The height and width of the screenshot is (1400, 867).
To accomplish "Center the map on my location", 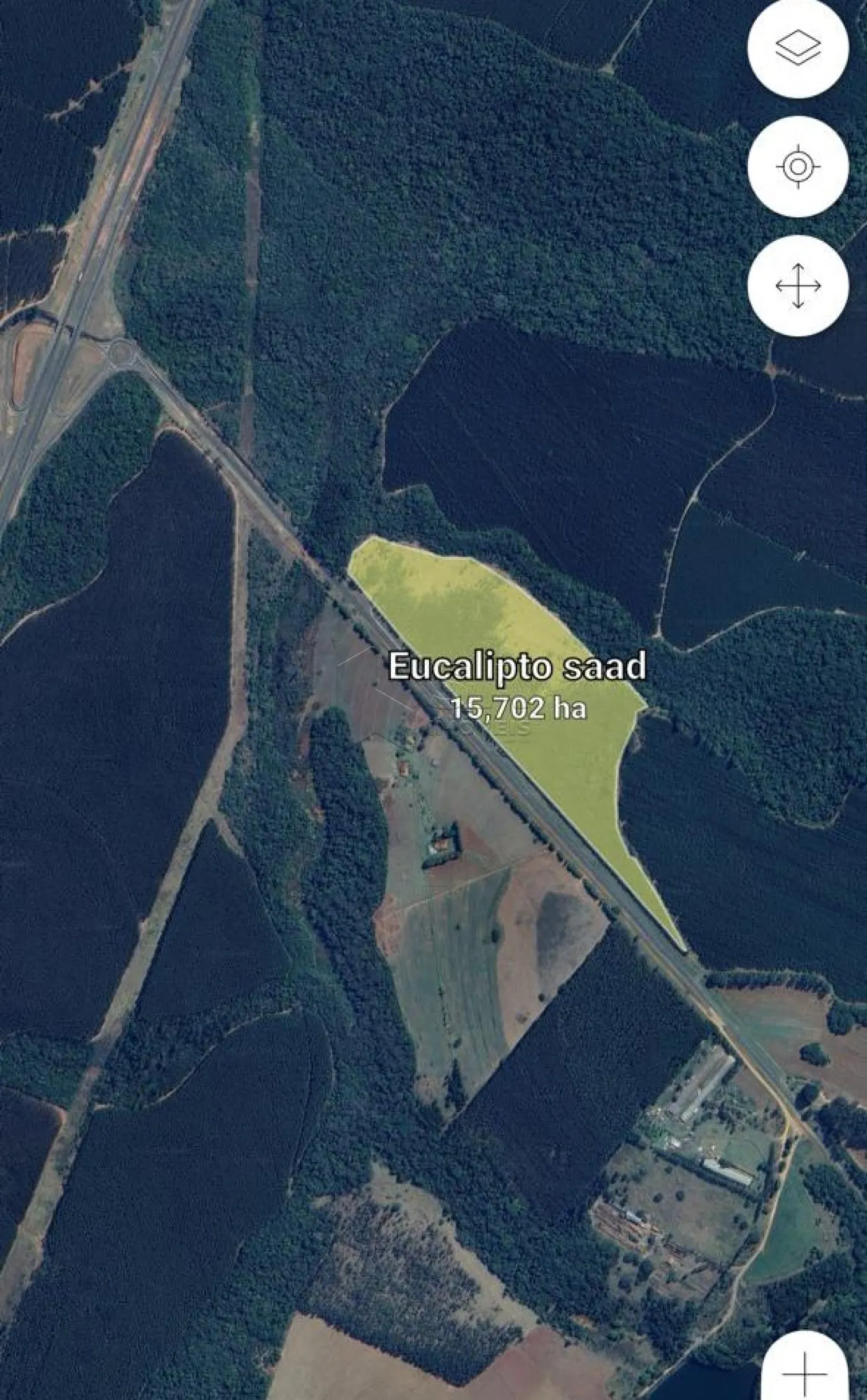I will point(798,167).
